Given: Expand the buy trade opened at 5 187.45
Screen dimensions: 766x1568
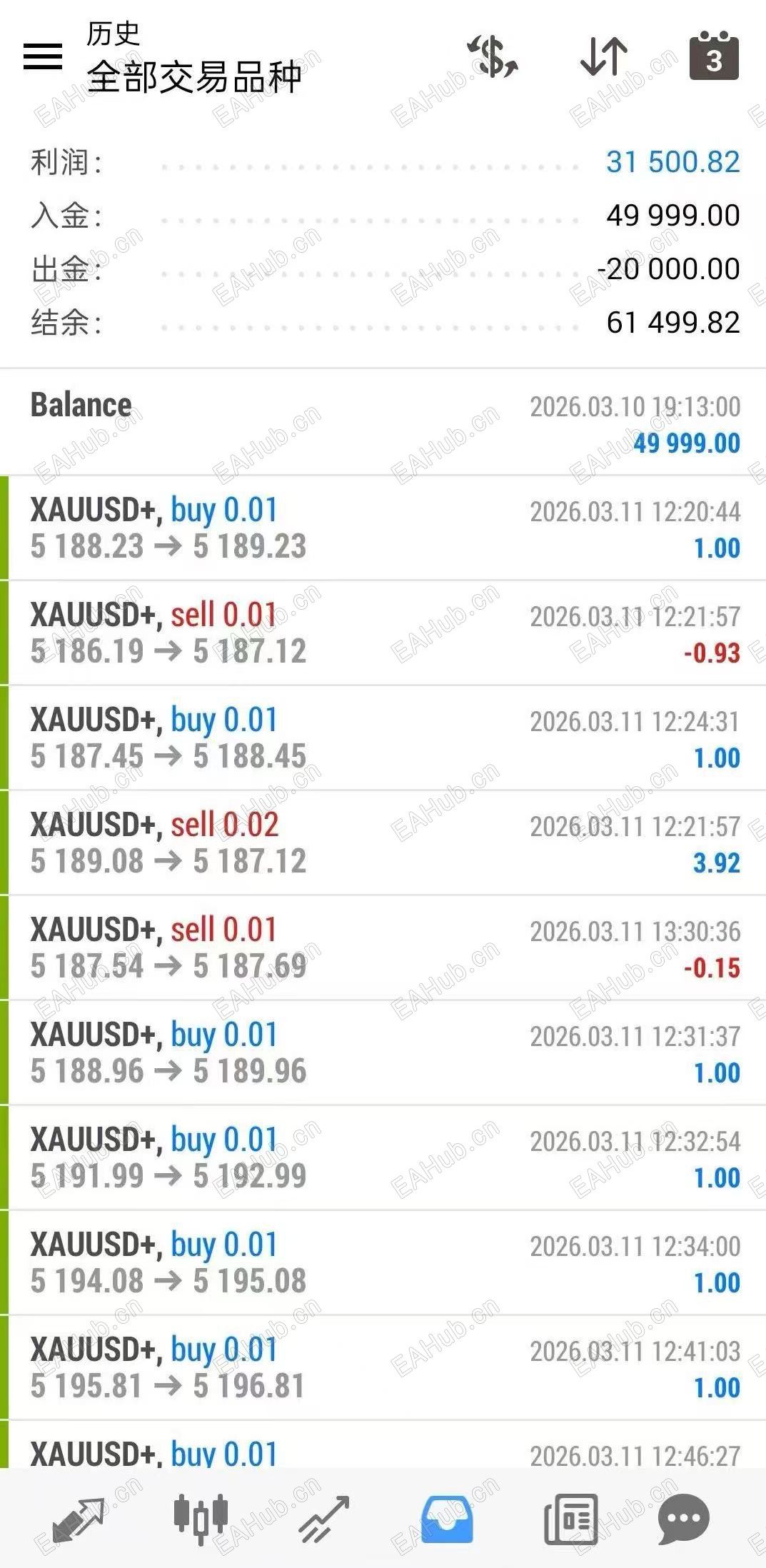Looking at the screenshot, I should coord(383,738).
